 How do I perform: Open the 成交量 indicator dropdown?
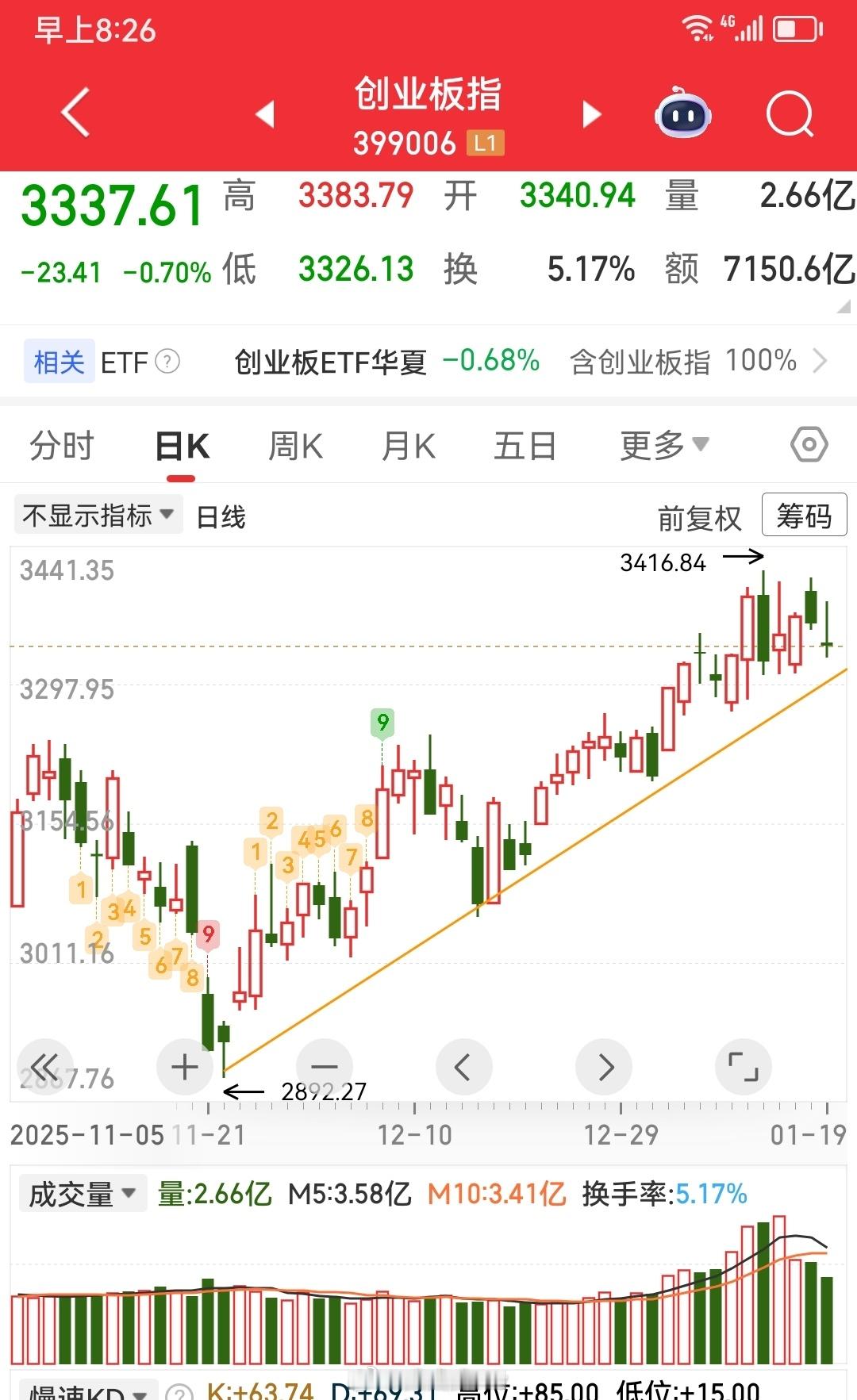pos(82,1191)
